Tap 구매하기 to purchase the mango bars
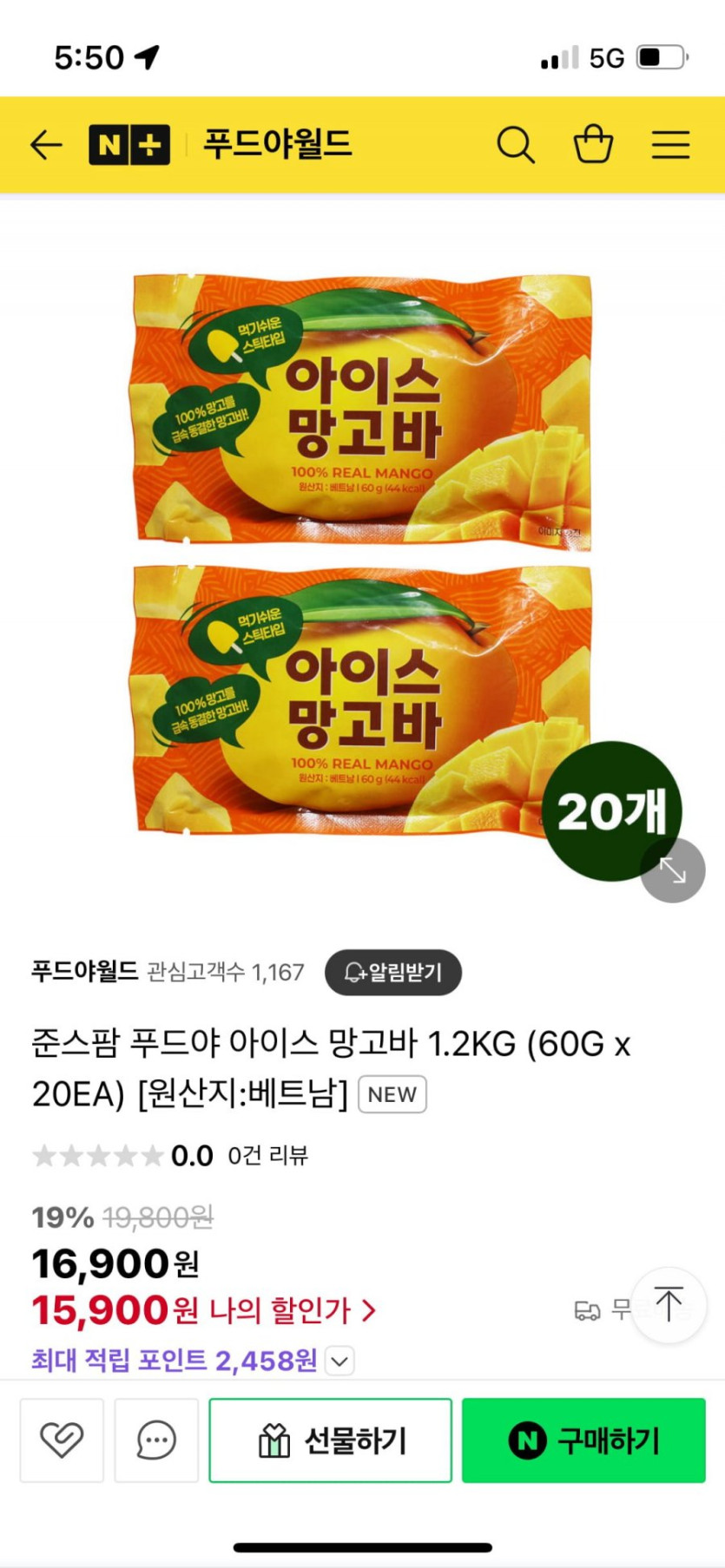Image resolution: width=725 pixels, height=1568 pixels. pyautogui.click(x=583, y=1440)
